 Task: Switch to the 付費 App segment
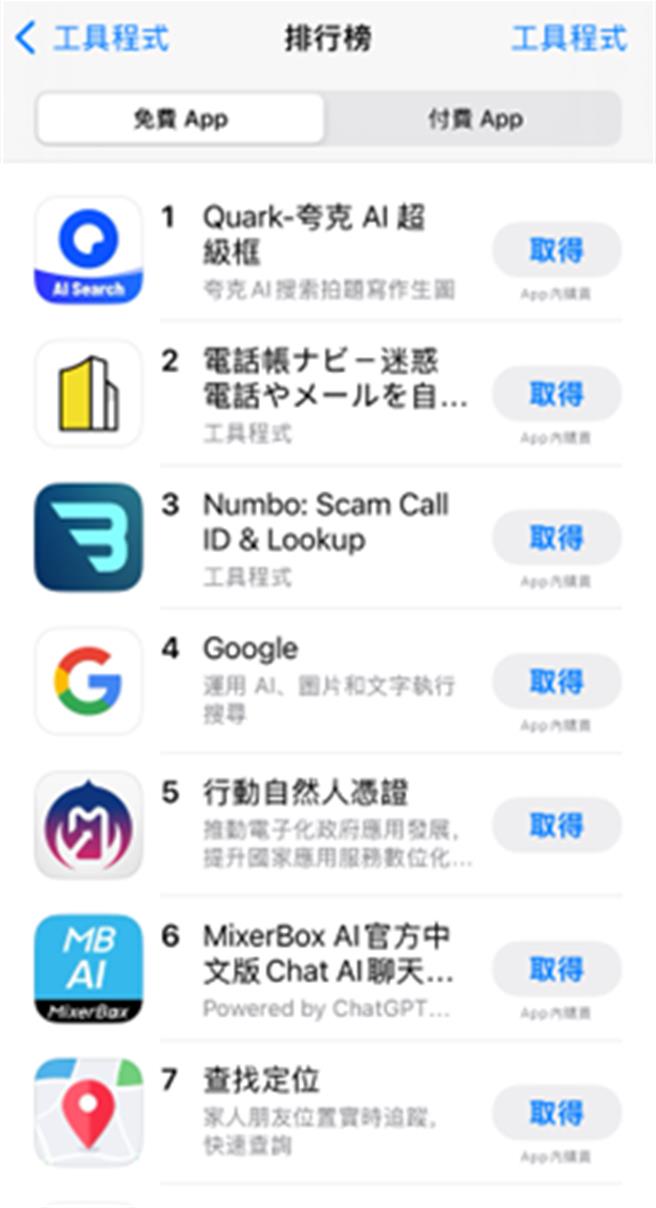pyautogui.click(x=475, y=119)
